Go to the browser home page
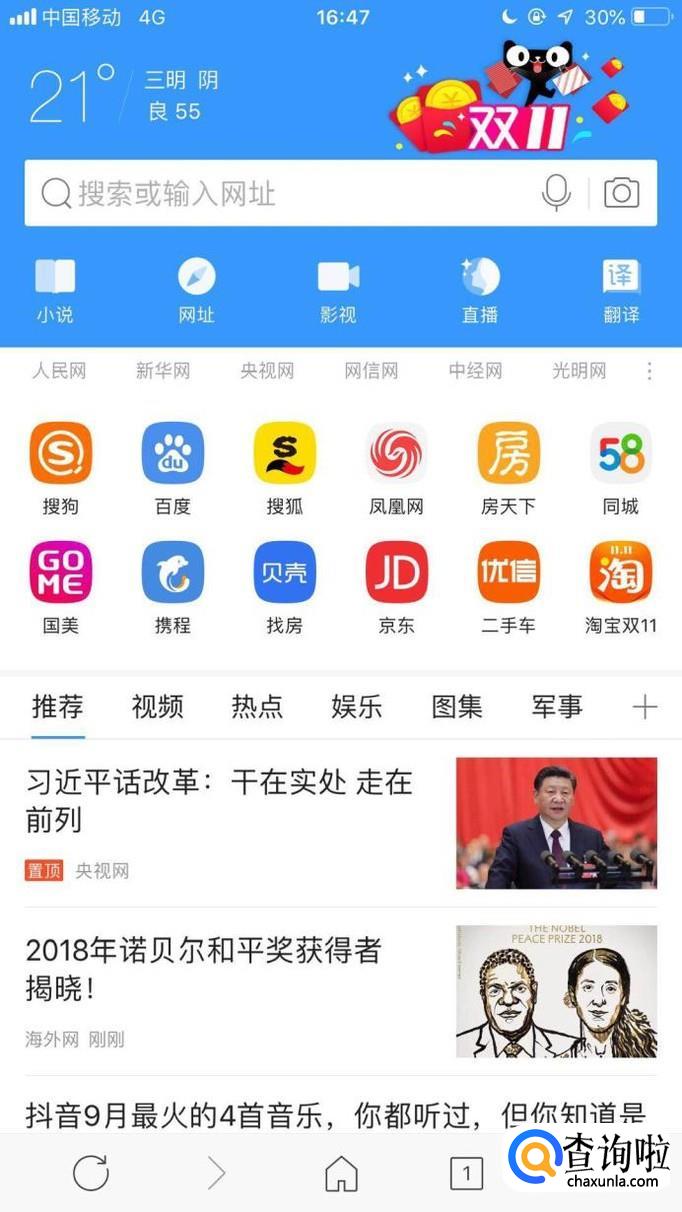 click(342, 1173)
